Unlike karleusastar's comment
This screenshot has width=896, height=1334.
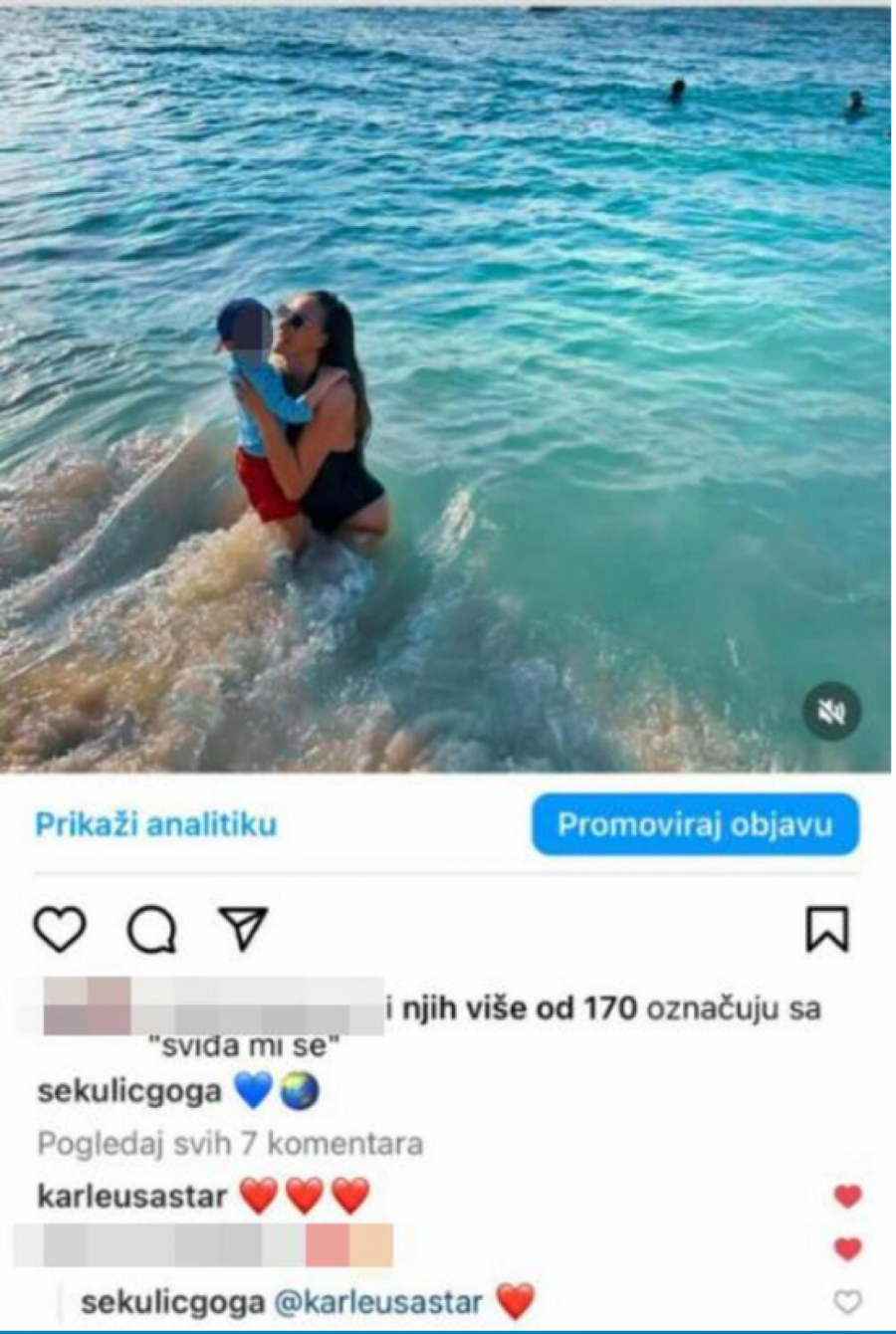pos(847,1197)
